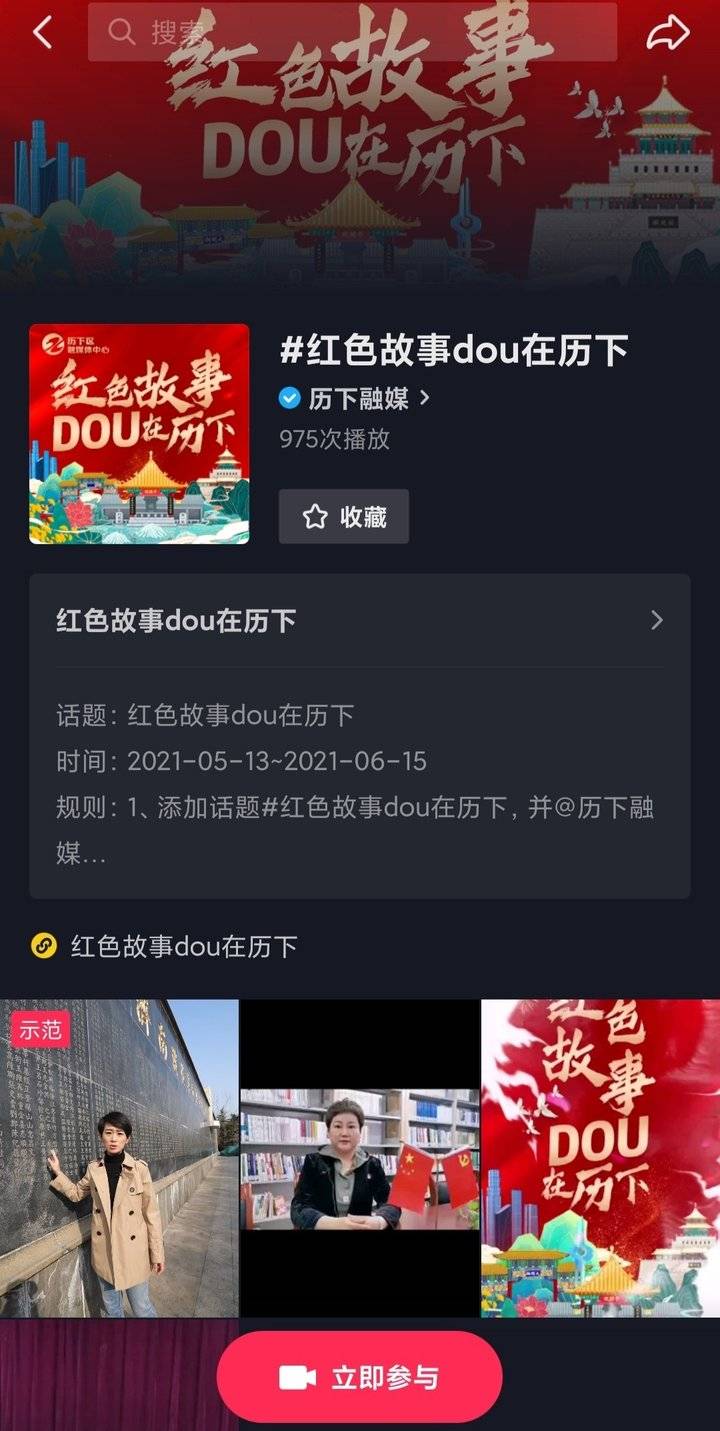
Task: Share this topic page
Action: [667, 33]
